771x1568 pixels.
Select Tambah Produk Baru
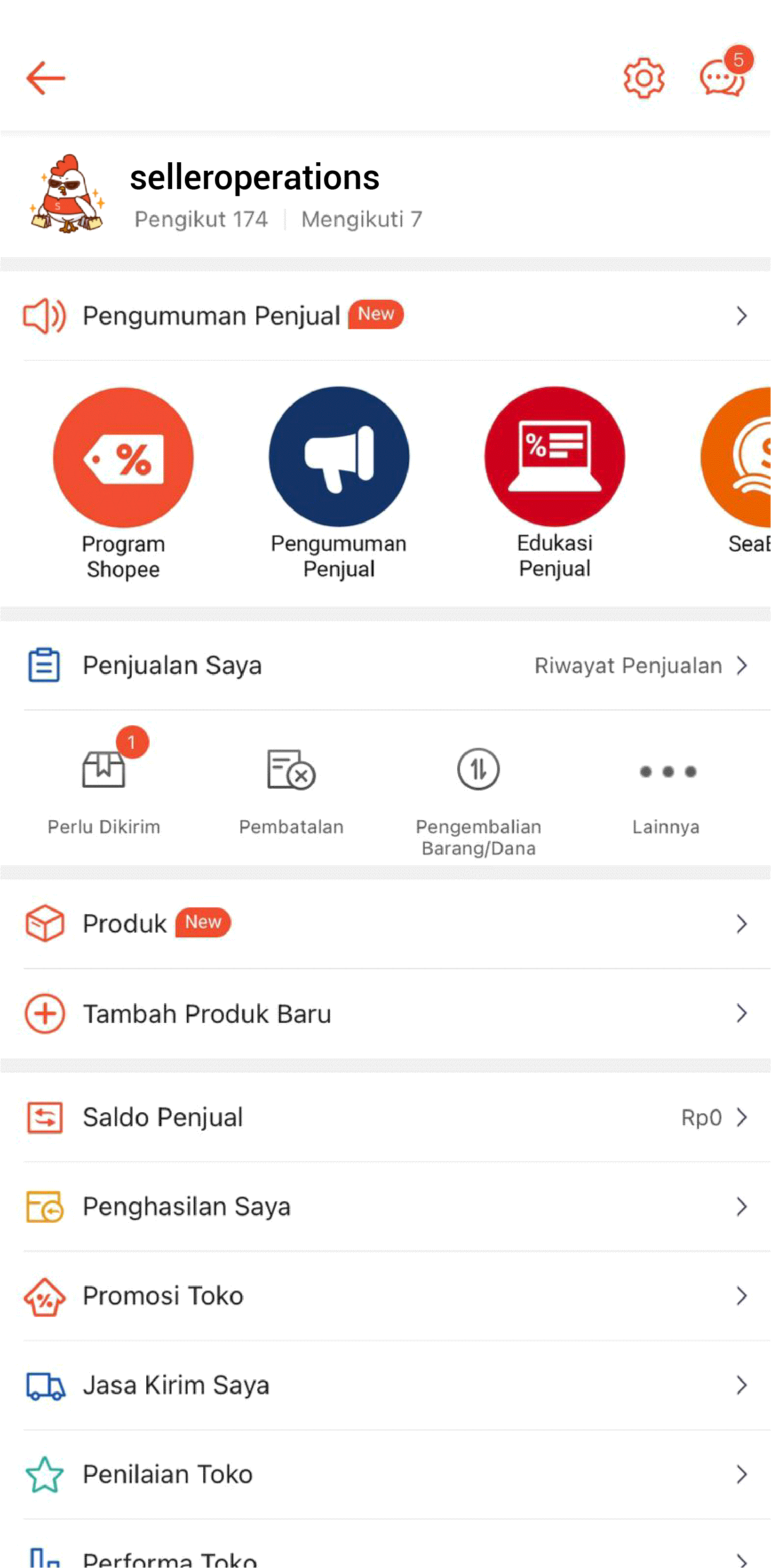tap(386, 1014)
